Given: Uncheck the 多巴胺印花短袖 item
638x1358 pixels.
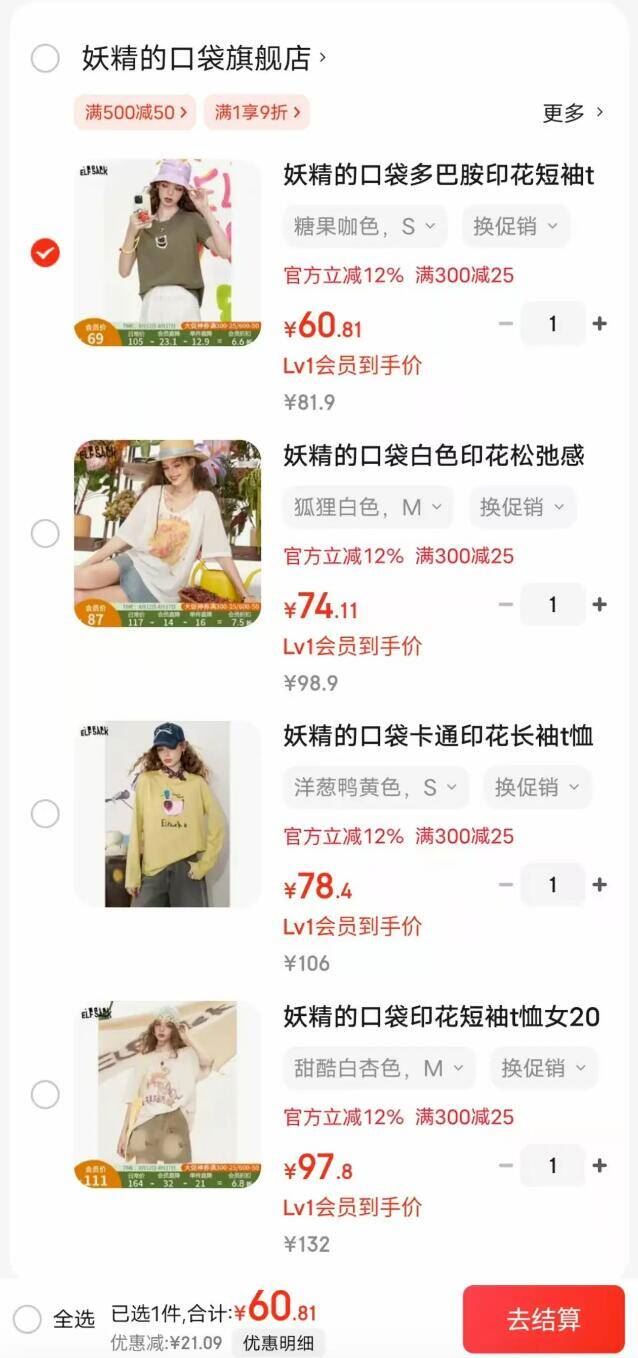Looking at the screenshot, I should 45,253.
